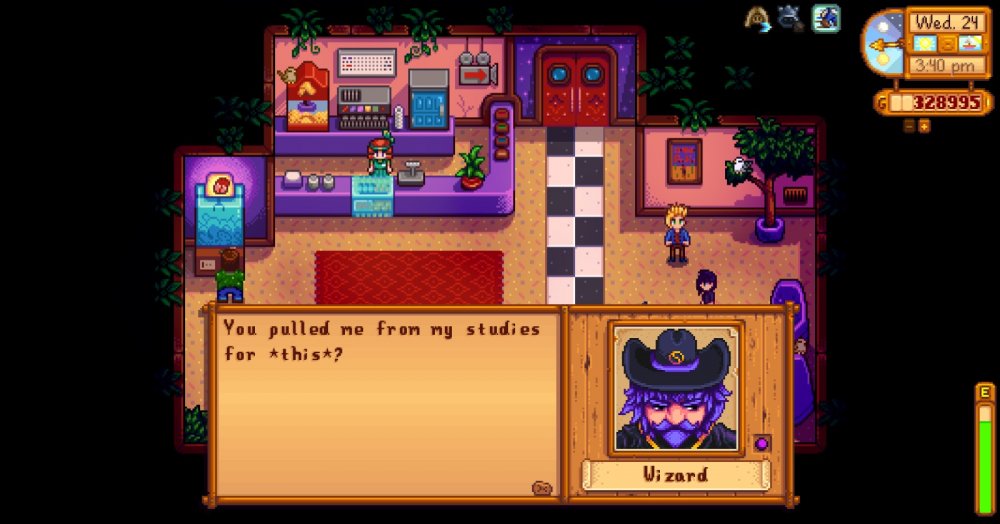Tap the spiky monster buff icon
The height and width of the screenshot is (524, 1000).
point(789,18)
